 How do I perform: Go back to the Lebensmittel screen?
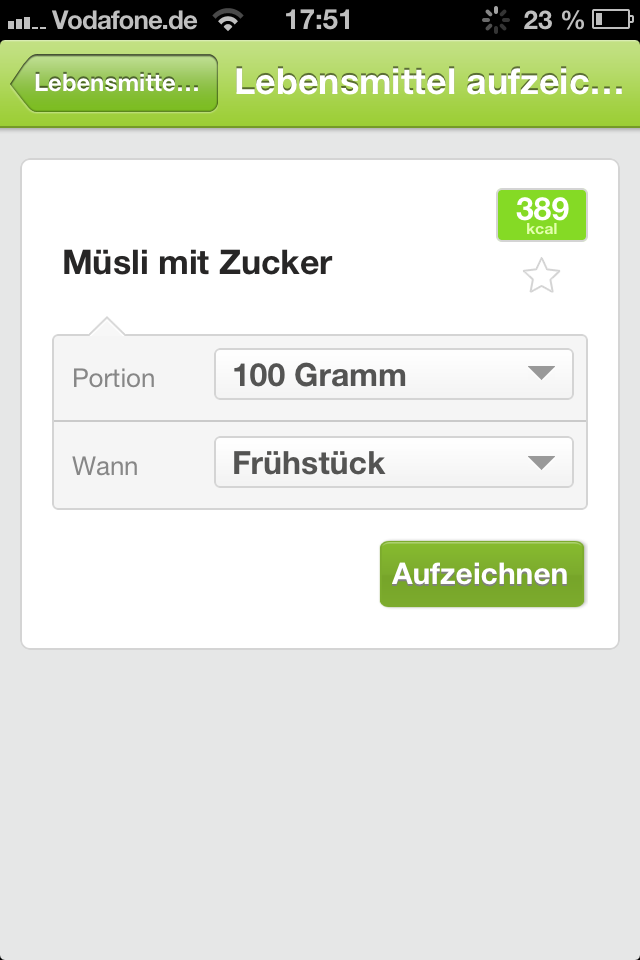tap(115, 83)
